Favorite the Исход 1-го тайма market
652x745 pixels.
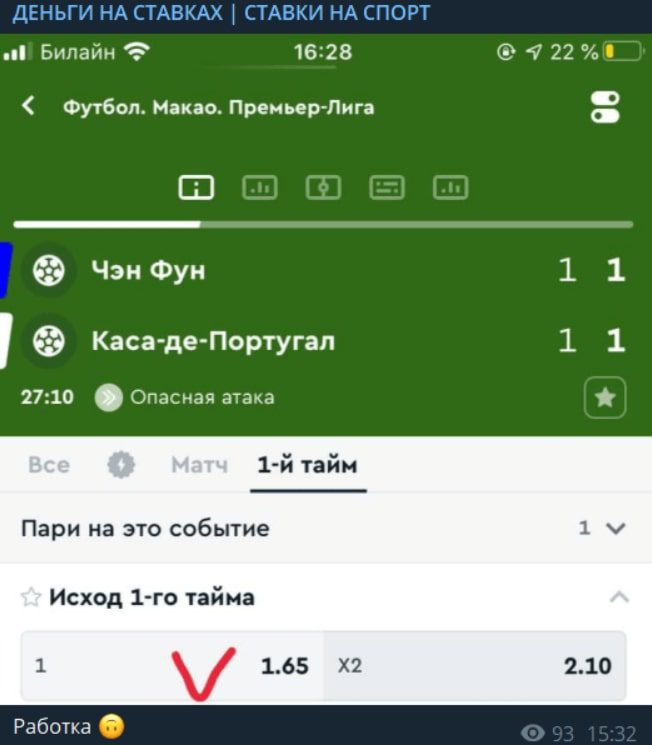[31, 598]
